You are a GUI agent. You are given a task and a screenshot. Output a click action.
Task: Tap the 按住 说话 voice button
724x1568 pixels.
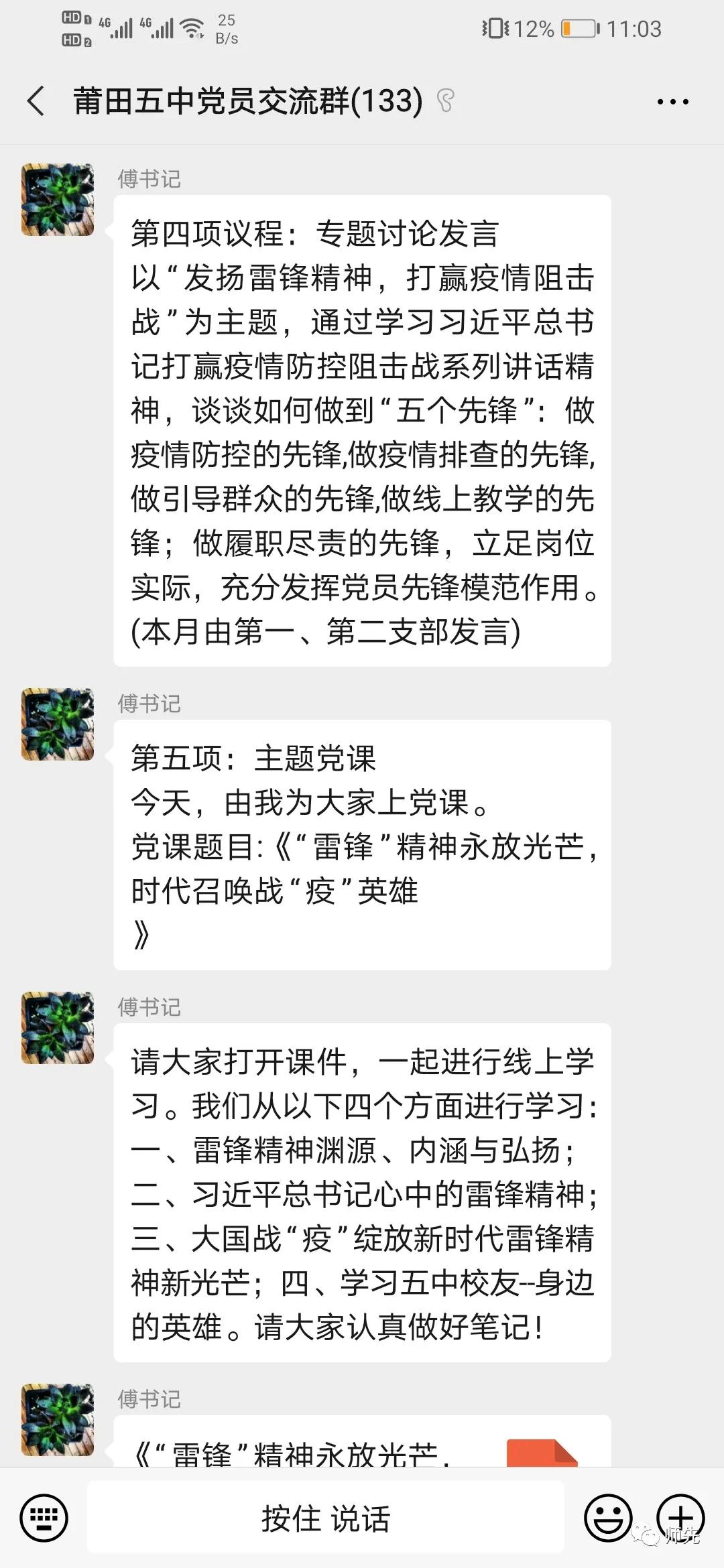click(x=325, y=1518)
